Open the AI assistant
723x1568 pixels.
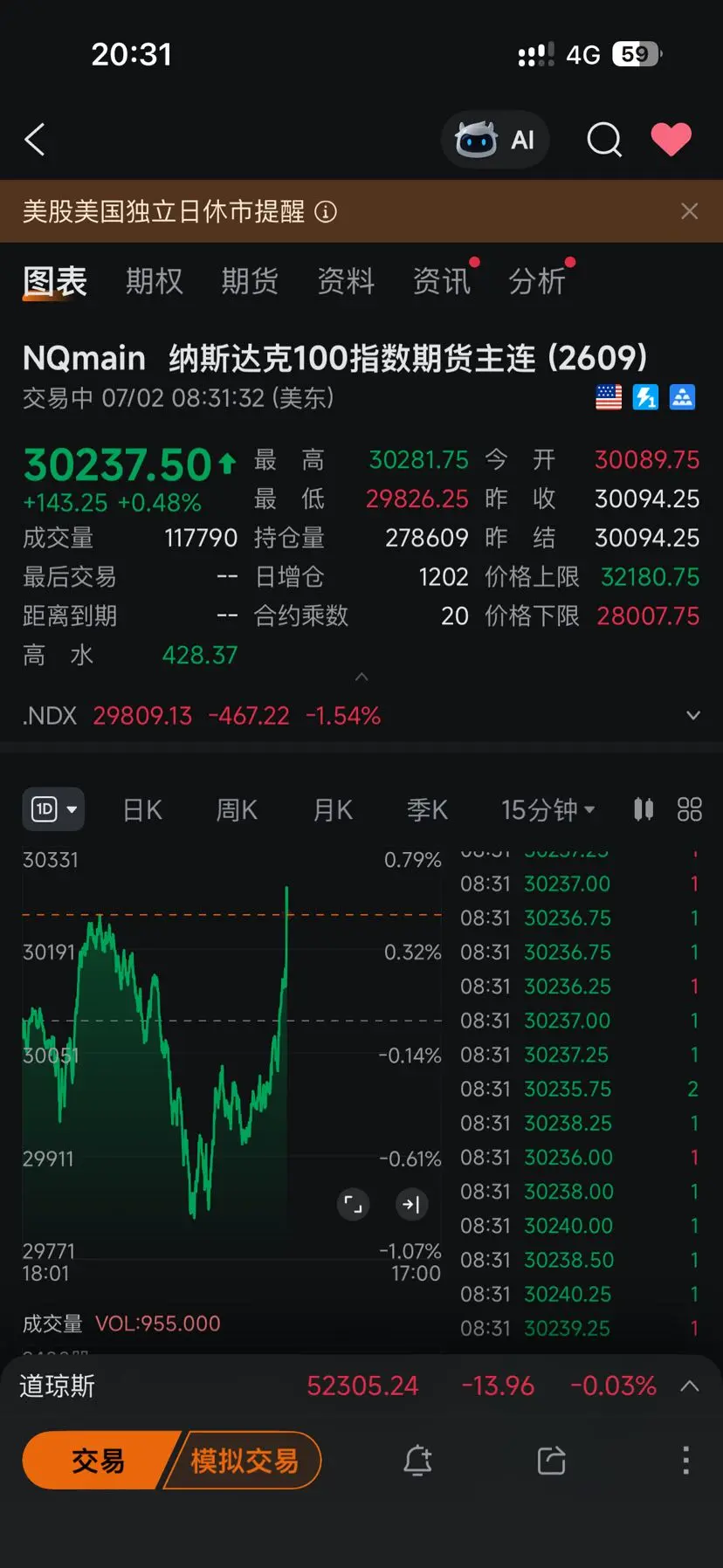(x=495, y=140)
